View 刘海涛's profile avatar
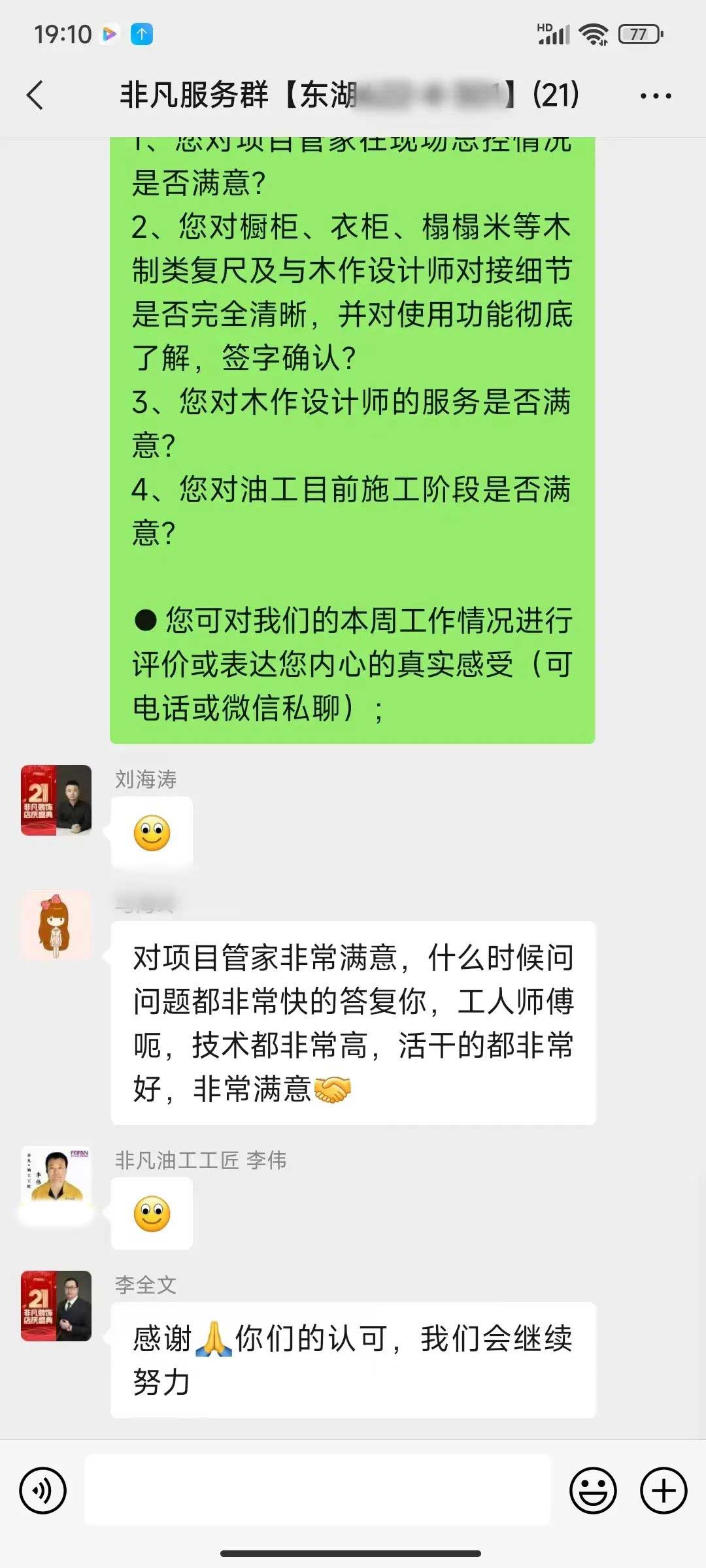The image size is (706, 1568). [56, 800]
